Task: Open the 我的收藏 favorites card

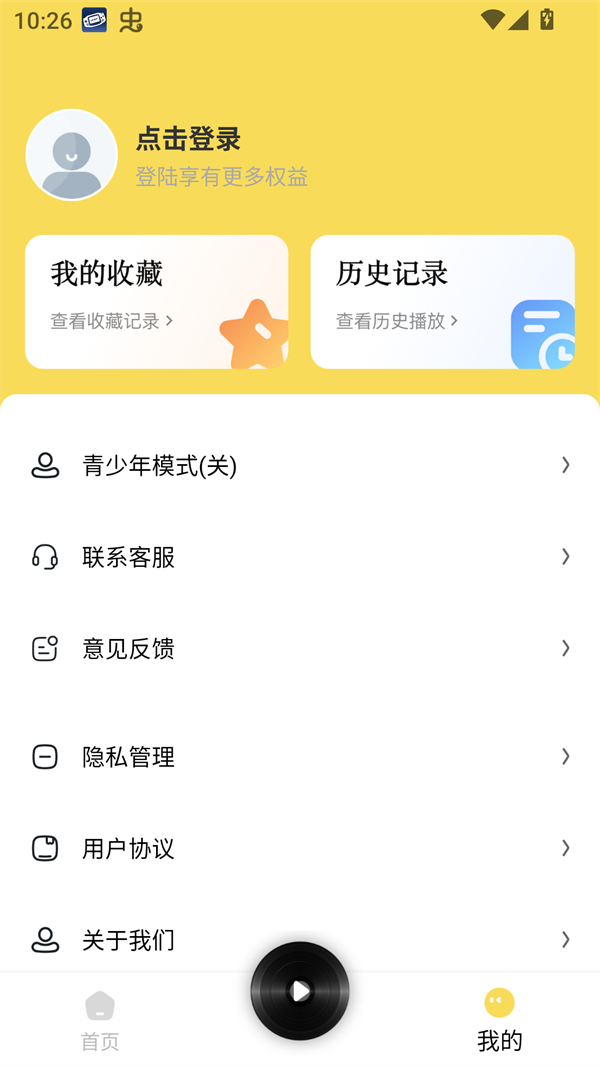Action: click(156, 301)
